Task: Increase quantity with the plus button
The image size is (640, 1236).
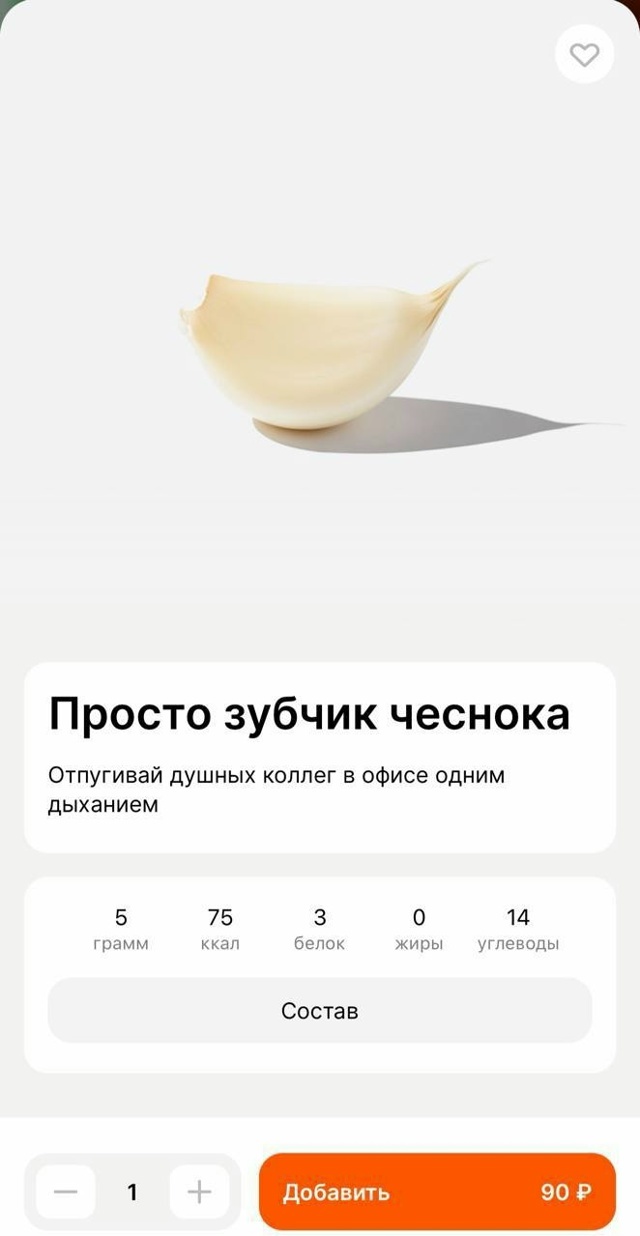Action: tap(200, 1192)
